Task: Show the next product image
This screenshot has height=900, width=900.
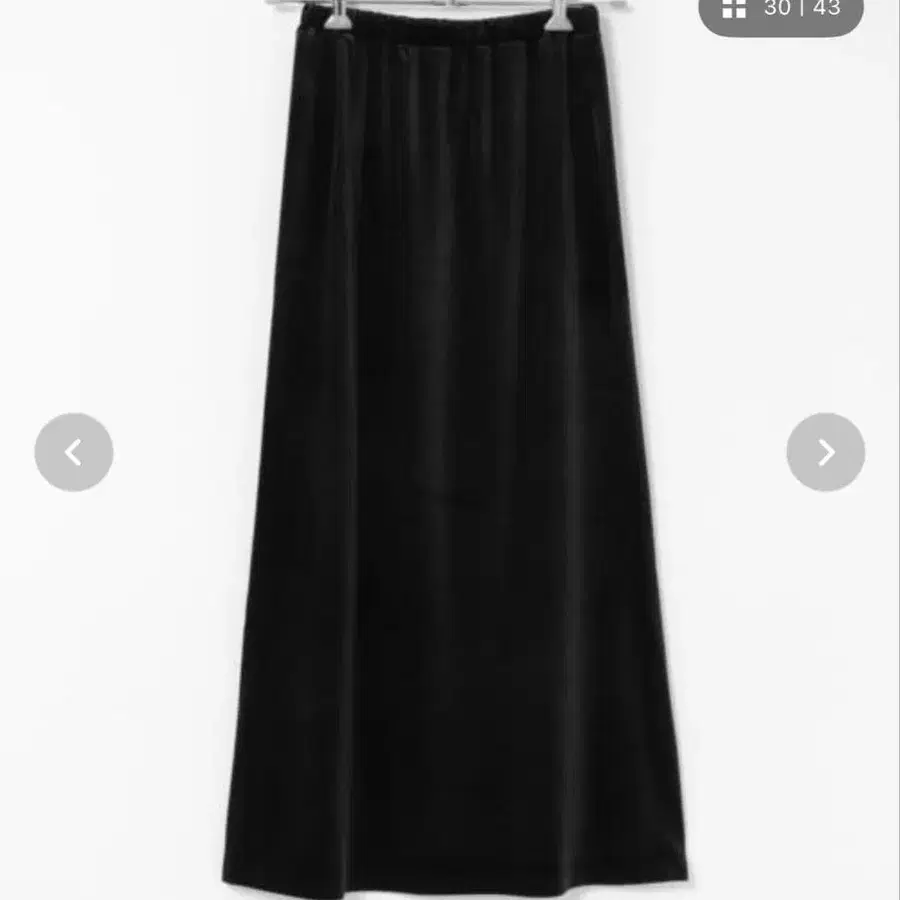Action: pos(825,453)
